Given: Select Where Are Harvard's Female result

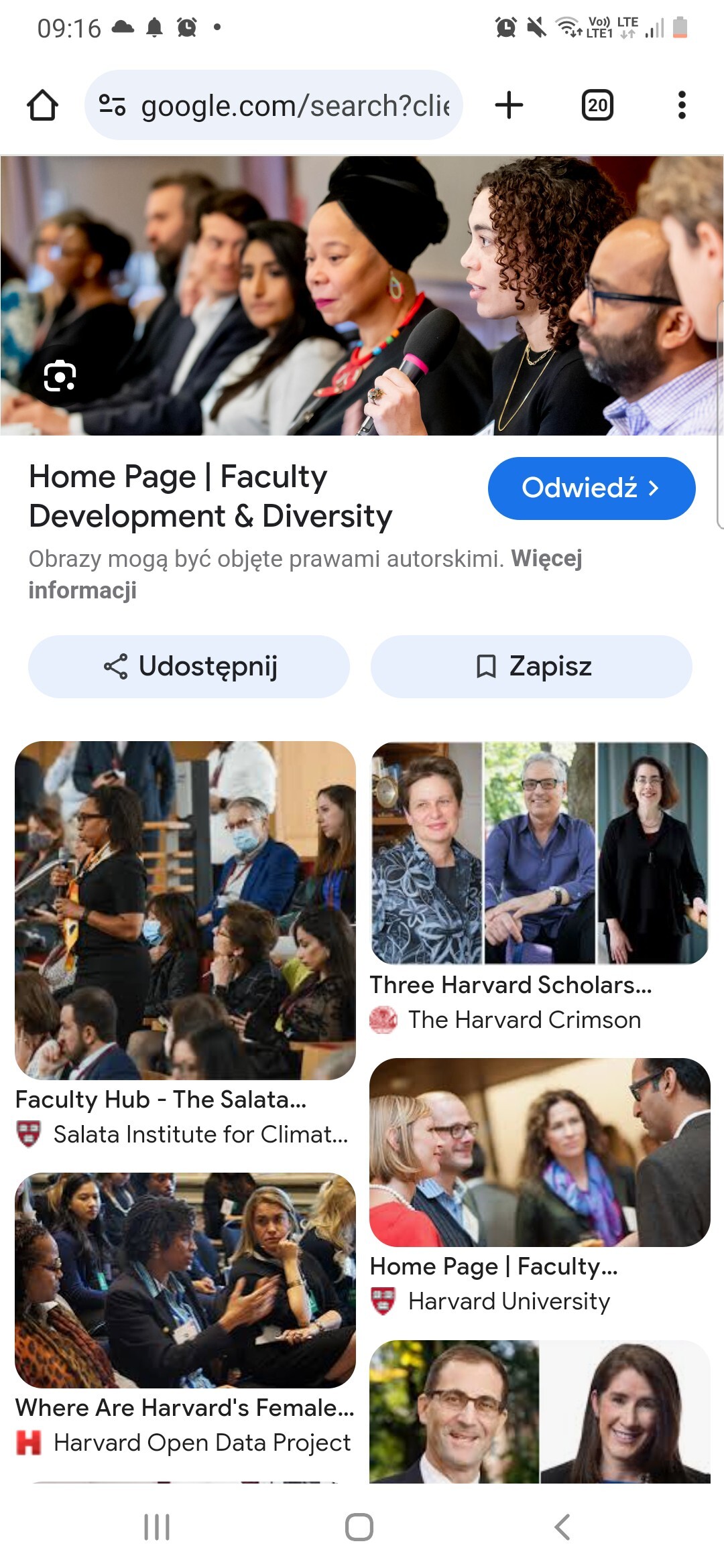Looking at the screenshot, I should pos(185,1280).
